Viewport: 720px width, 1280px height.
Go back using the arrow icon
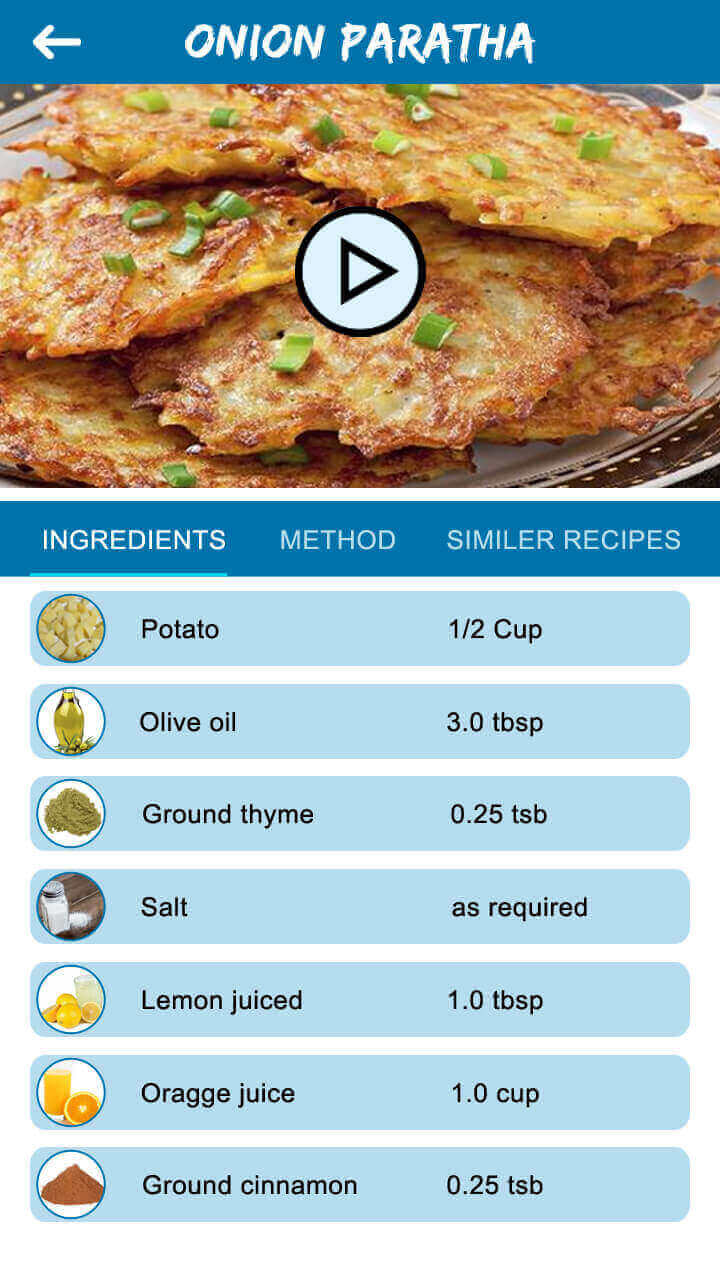56,42
